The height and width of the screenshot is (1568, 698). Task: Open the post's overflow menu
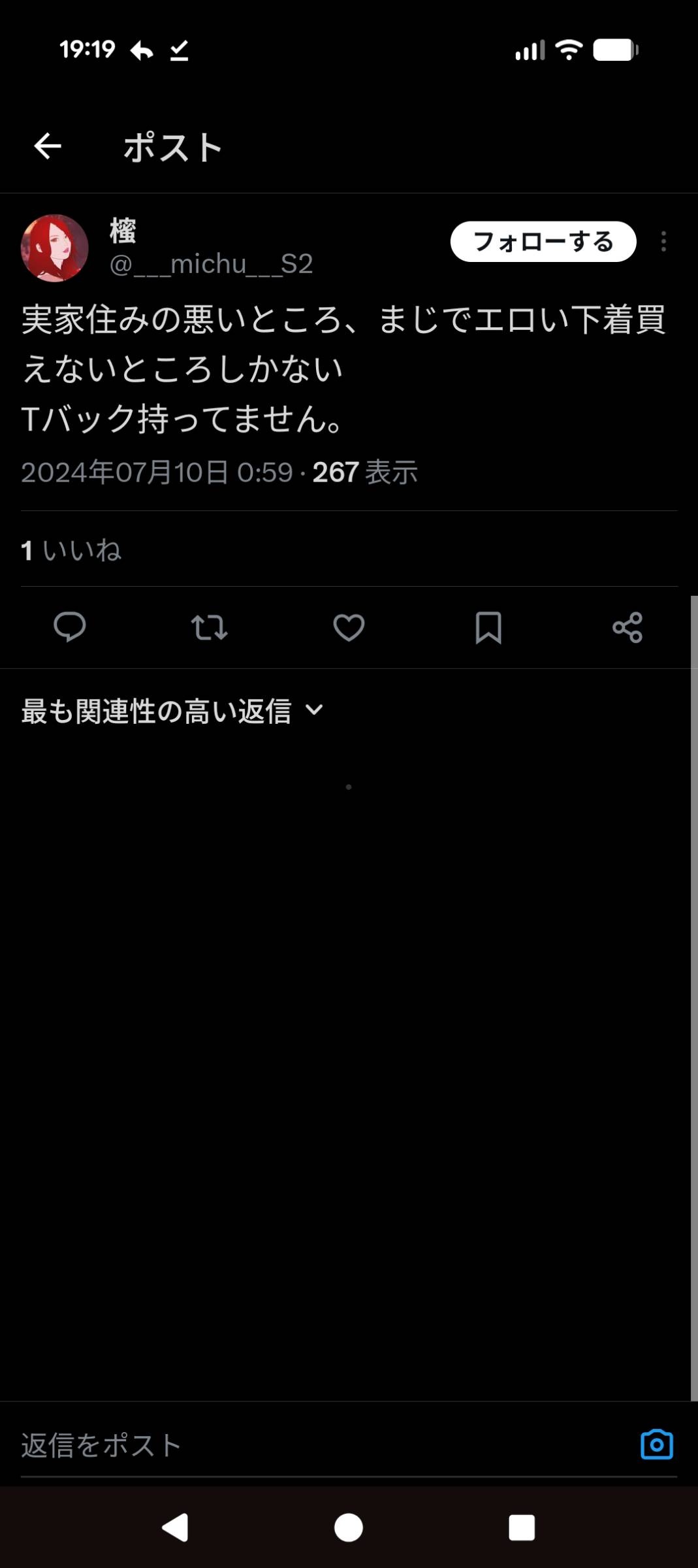(663, 242)
